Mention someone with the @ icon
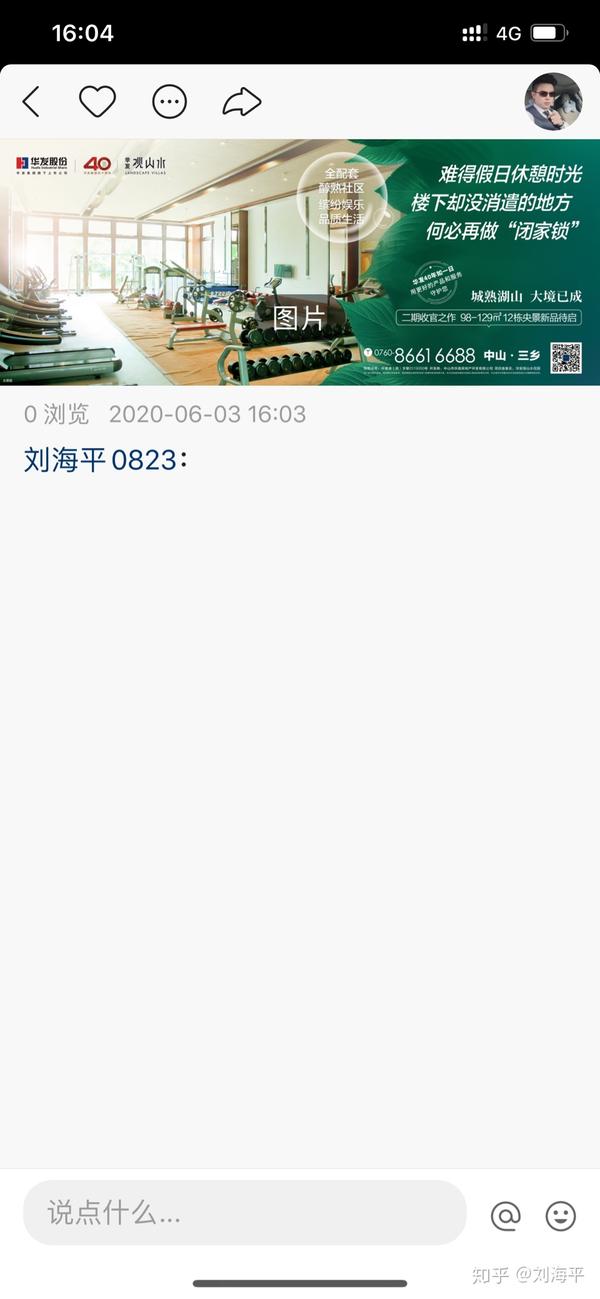Screen dimensions: 600x1299 pyautogui.click(x=506, y=1215)
